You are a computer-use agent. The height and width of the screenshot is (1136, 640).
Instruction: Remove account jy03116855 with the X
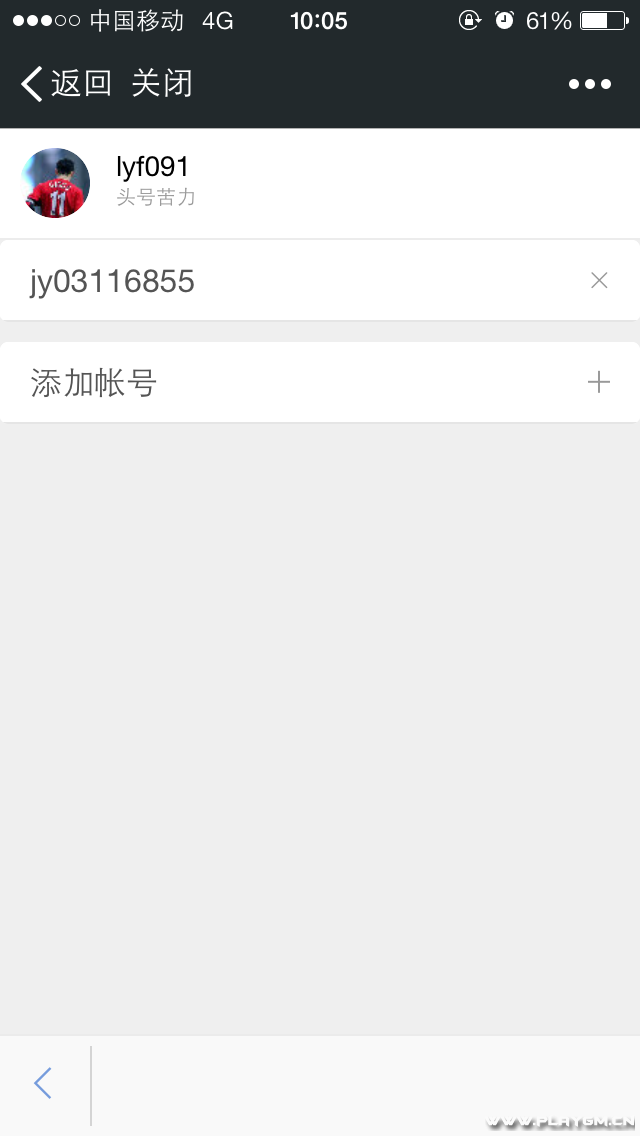point(599,281)
